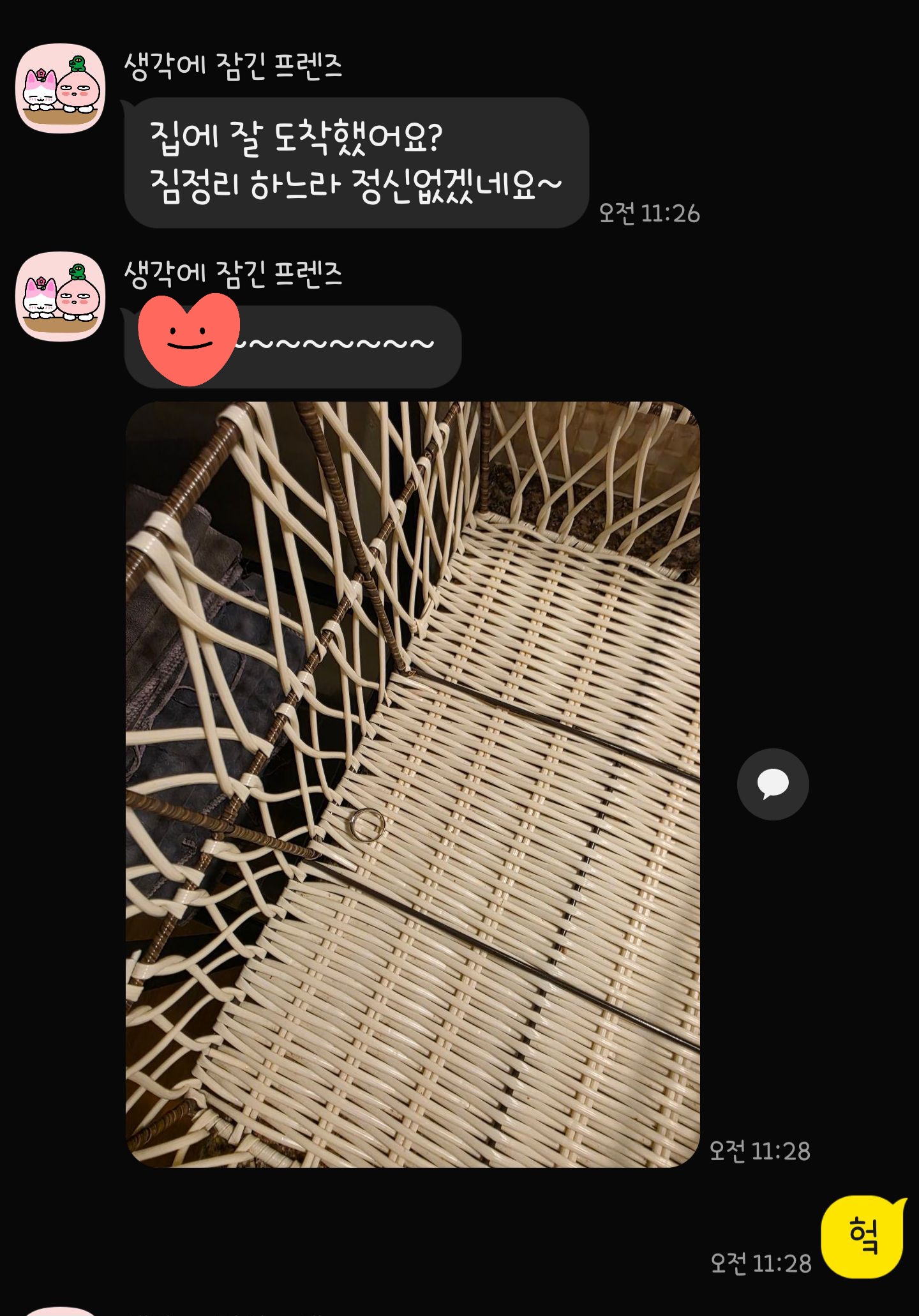
Task: Open sender avatar beside the tilde message
Action: 61,296
